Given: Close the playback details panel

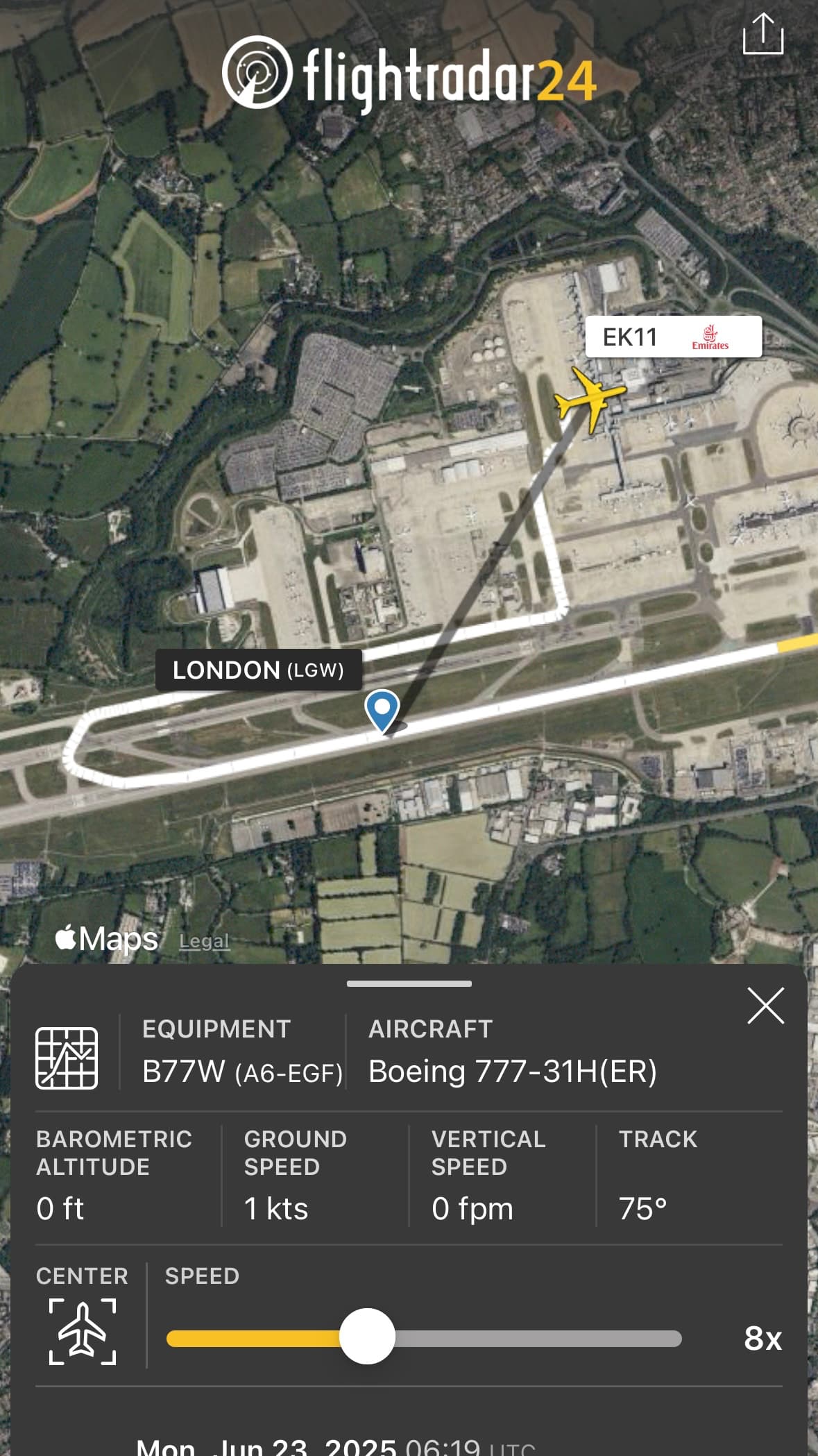Looking at the screenshot, I should (765, 1006).
